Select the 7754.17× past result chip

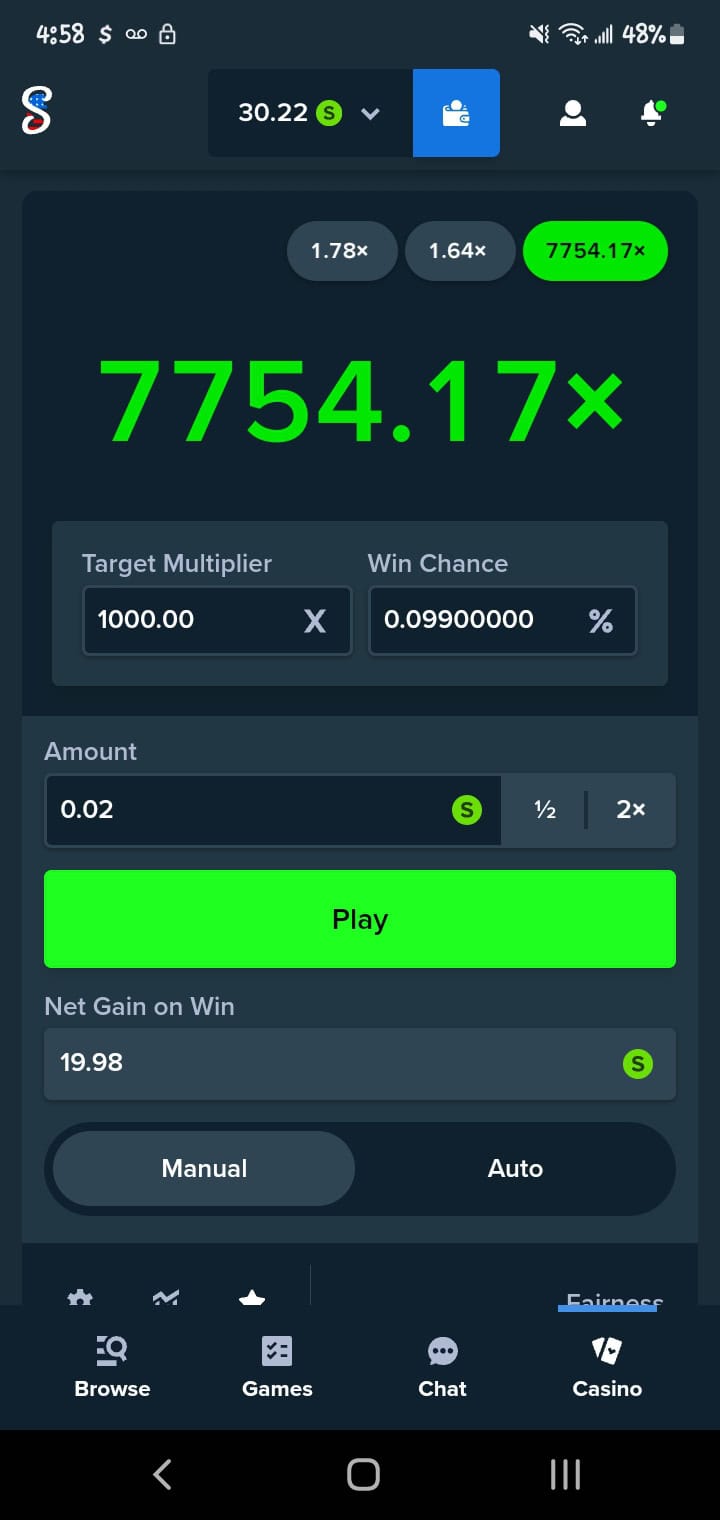tap(595, 251)
